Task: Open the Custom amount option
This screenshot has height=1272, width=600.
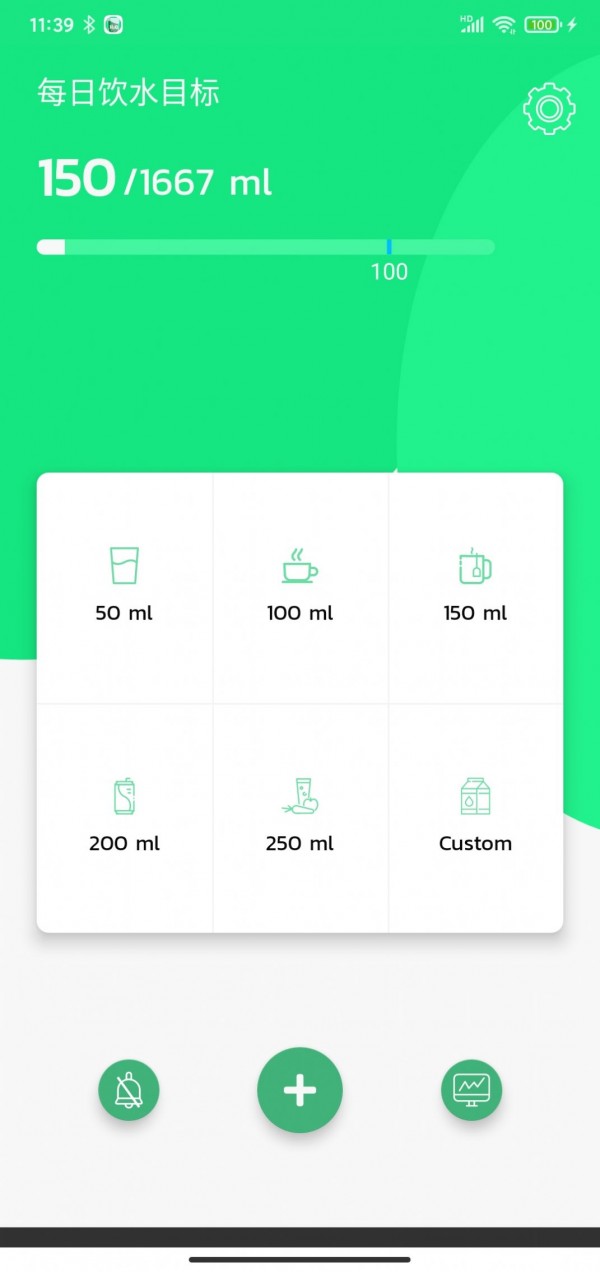Action: pos(475,816)
